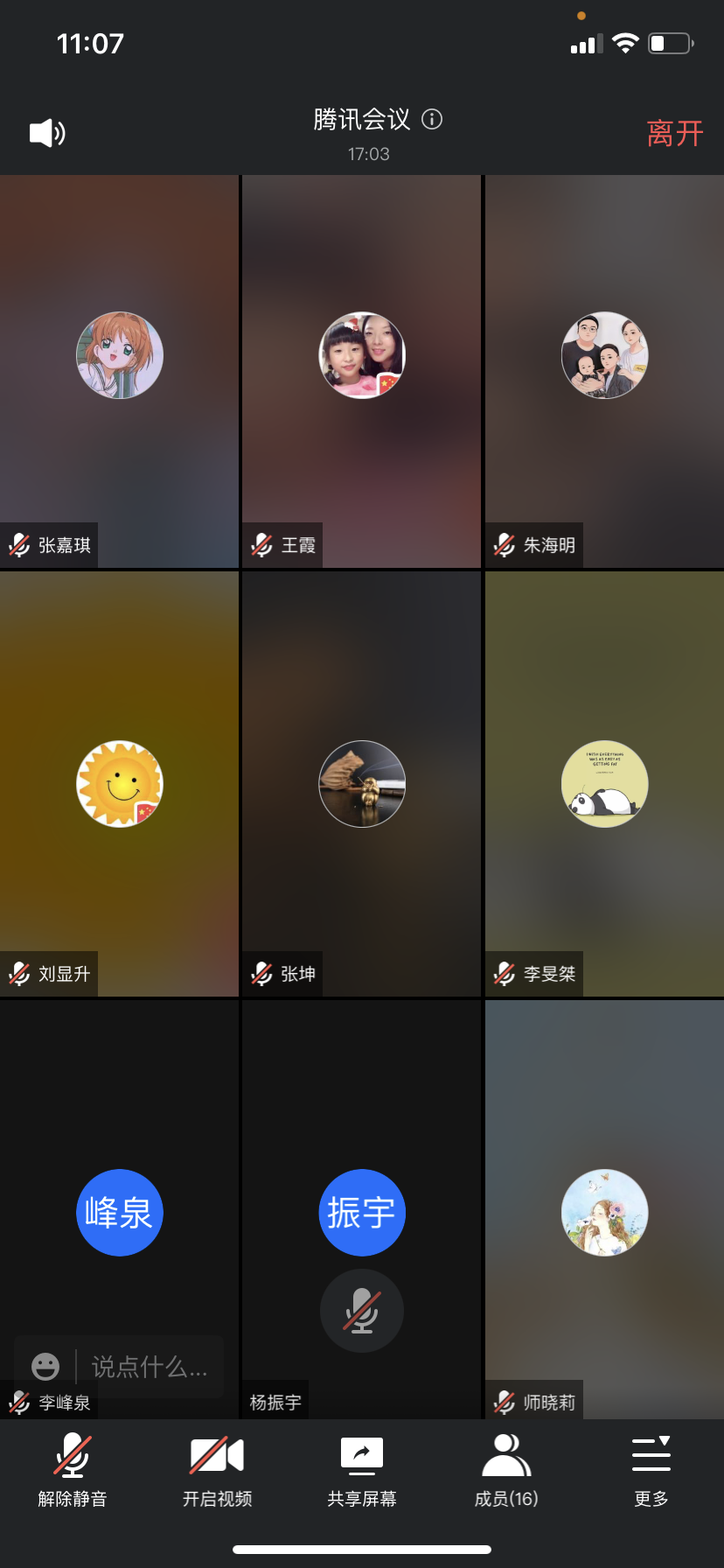Toggle the speaker audio icon
724x1568 pixels.
click(47, 133)
